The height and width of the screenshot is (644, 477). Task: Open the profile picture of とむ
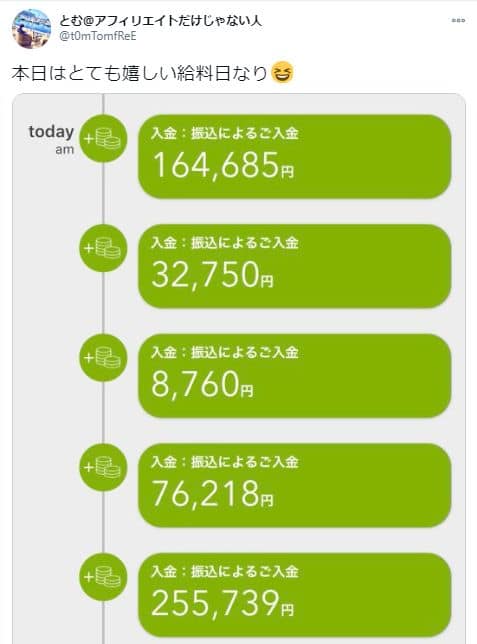32,29
